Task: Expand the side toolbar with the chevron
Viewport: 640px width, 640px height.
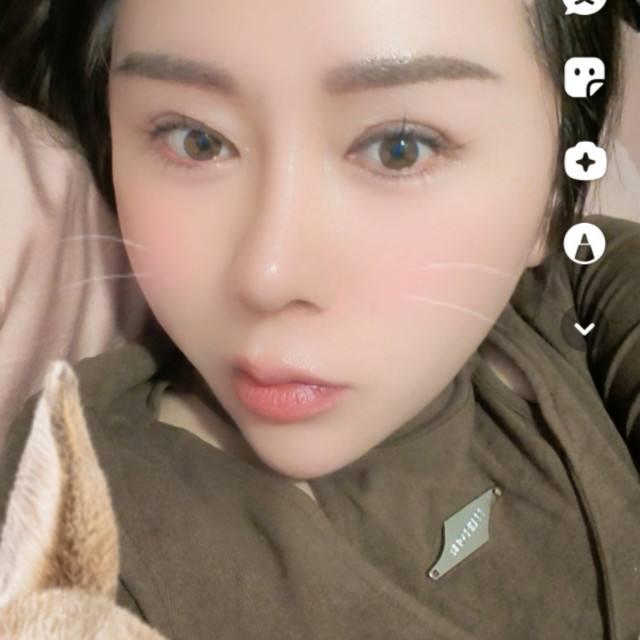Action: (x=584, y=329)
